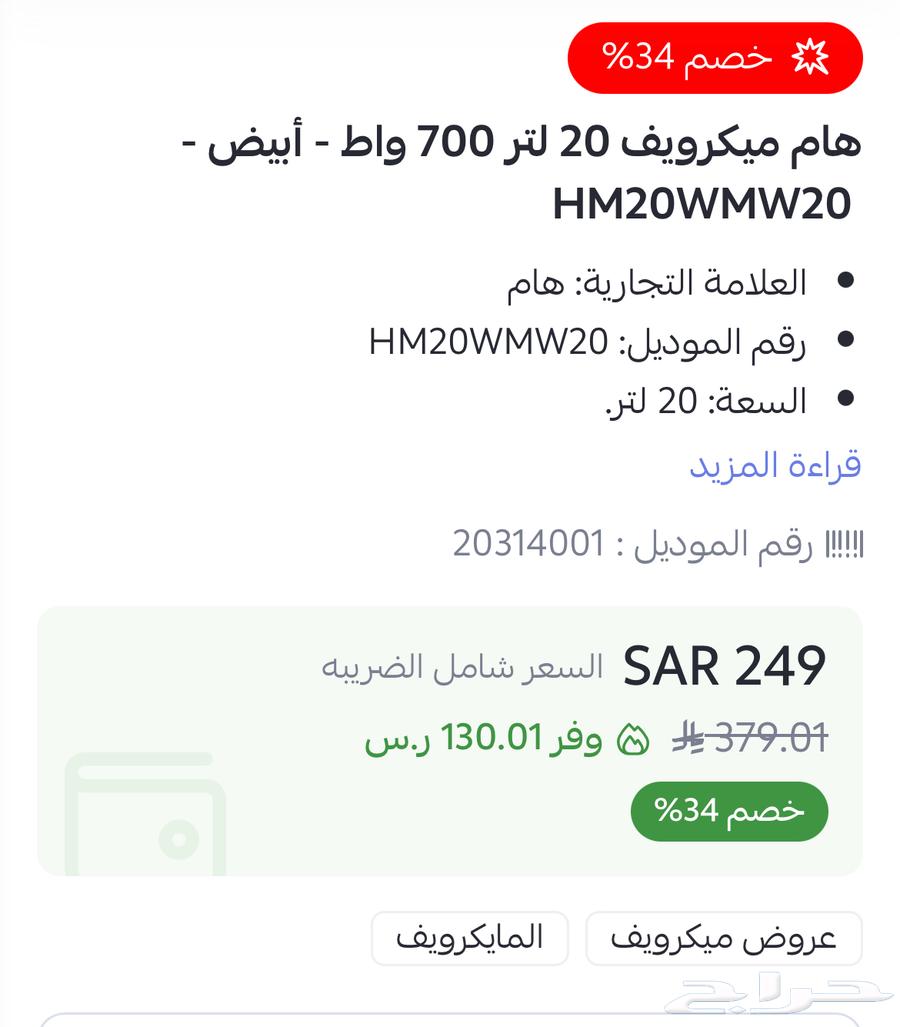The image size is (900, 1027).
Task: Tap the قراءة المزيد link
Action: coord(775,465)
